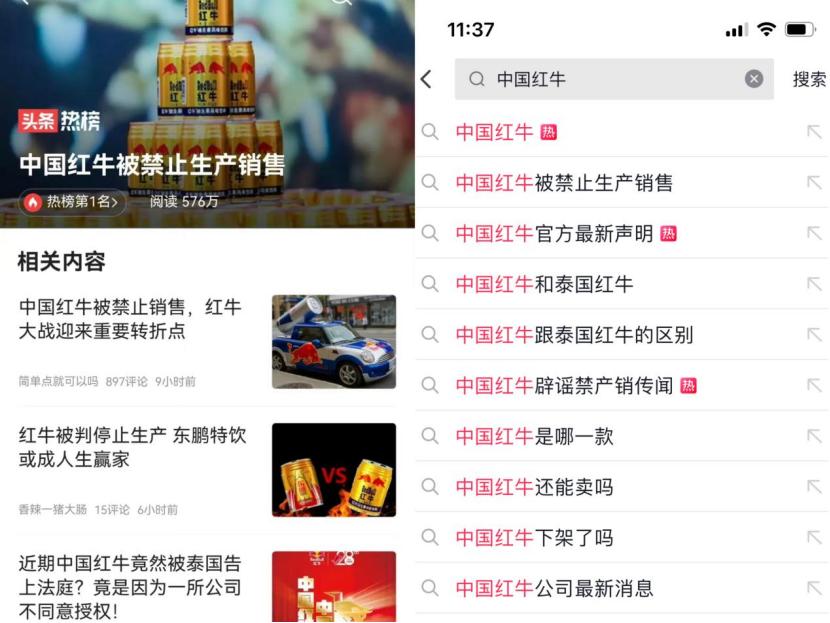Tap the first hot suggestion 中国红牛
830x623 pixels.
tap(494, 132)
